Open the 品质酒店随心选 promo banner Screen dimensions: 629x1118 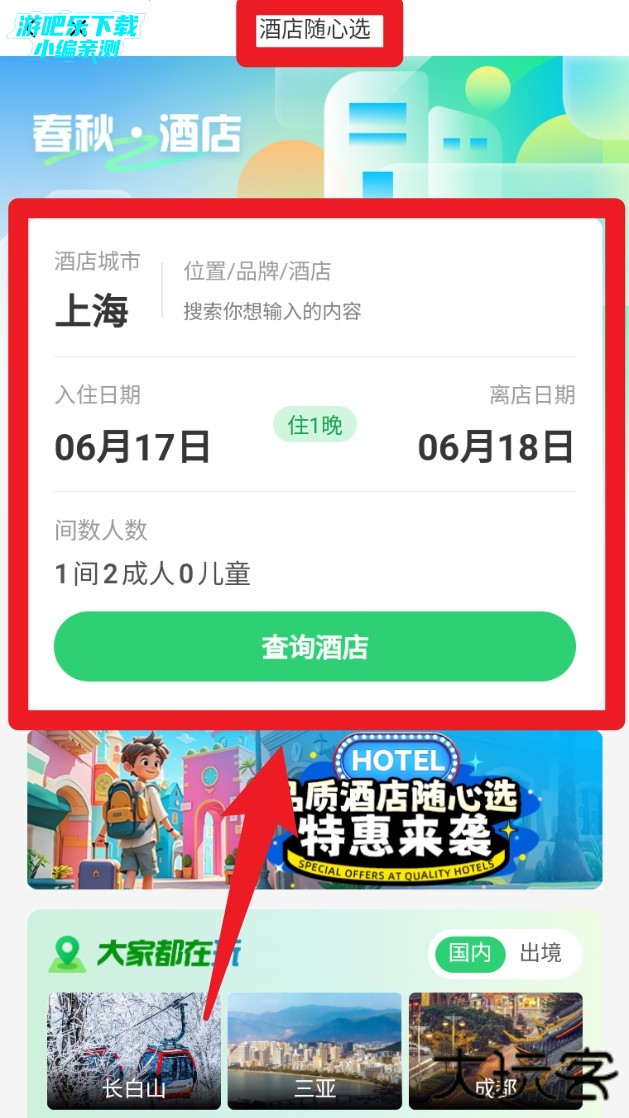tap(314, 809)
